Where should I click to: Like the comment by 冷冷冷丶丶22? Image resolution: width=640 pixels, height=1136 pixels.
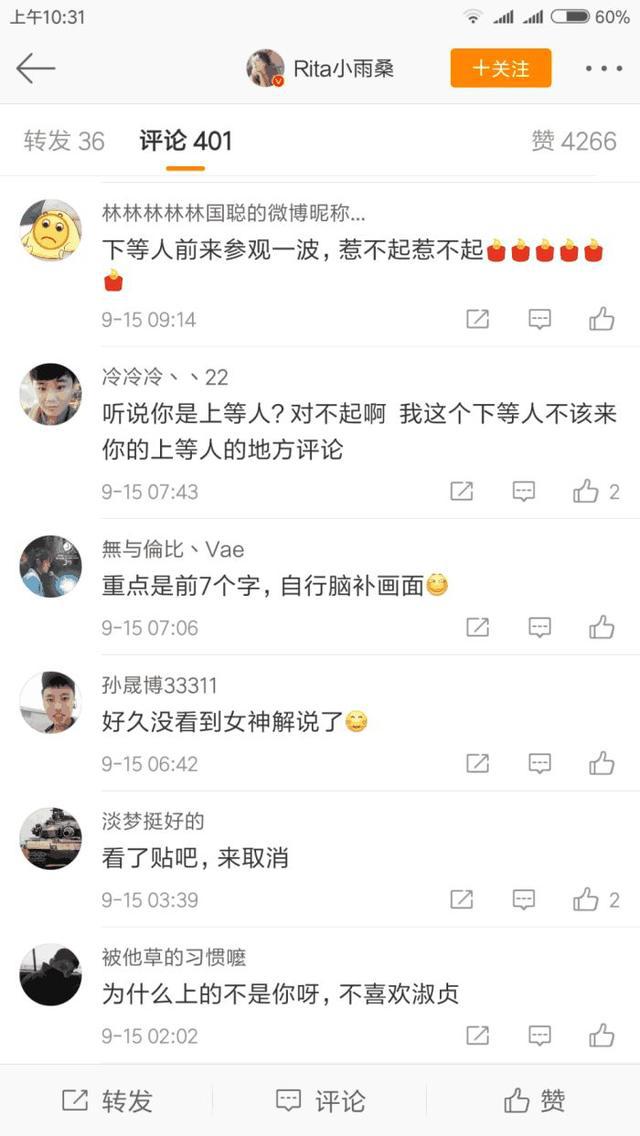[586, 491]
